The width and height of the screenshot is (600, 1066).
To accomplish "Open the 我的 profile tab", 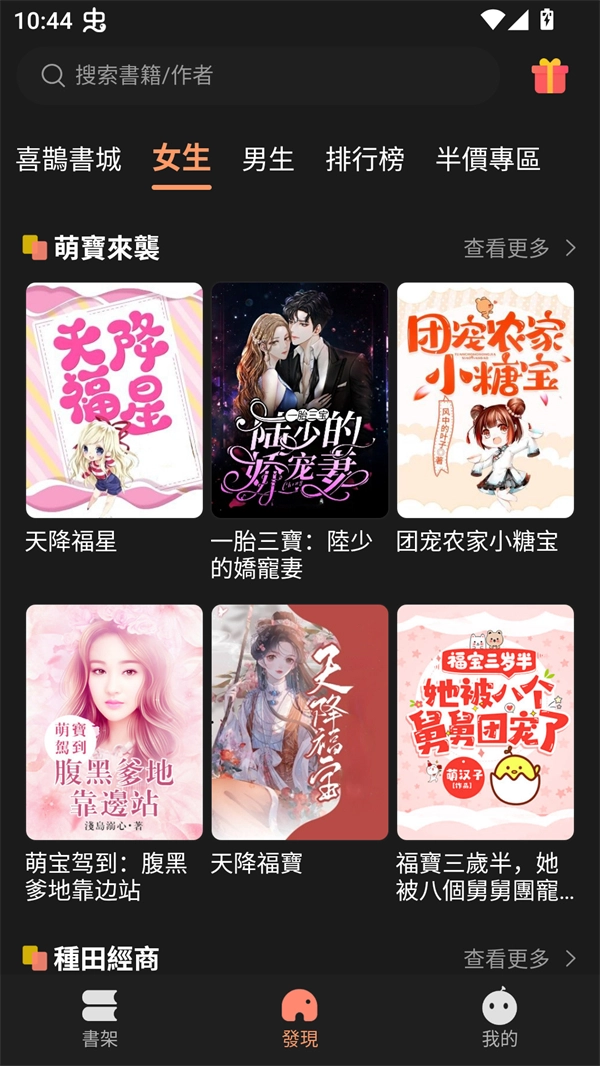I will [x=500, y=1018].
